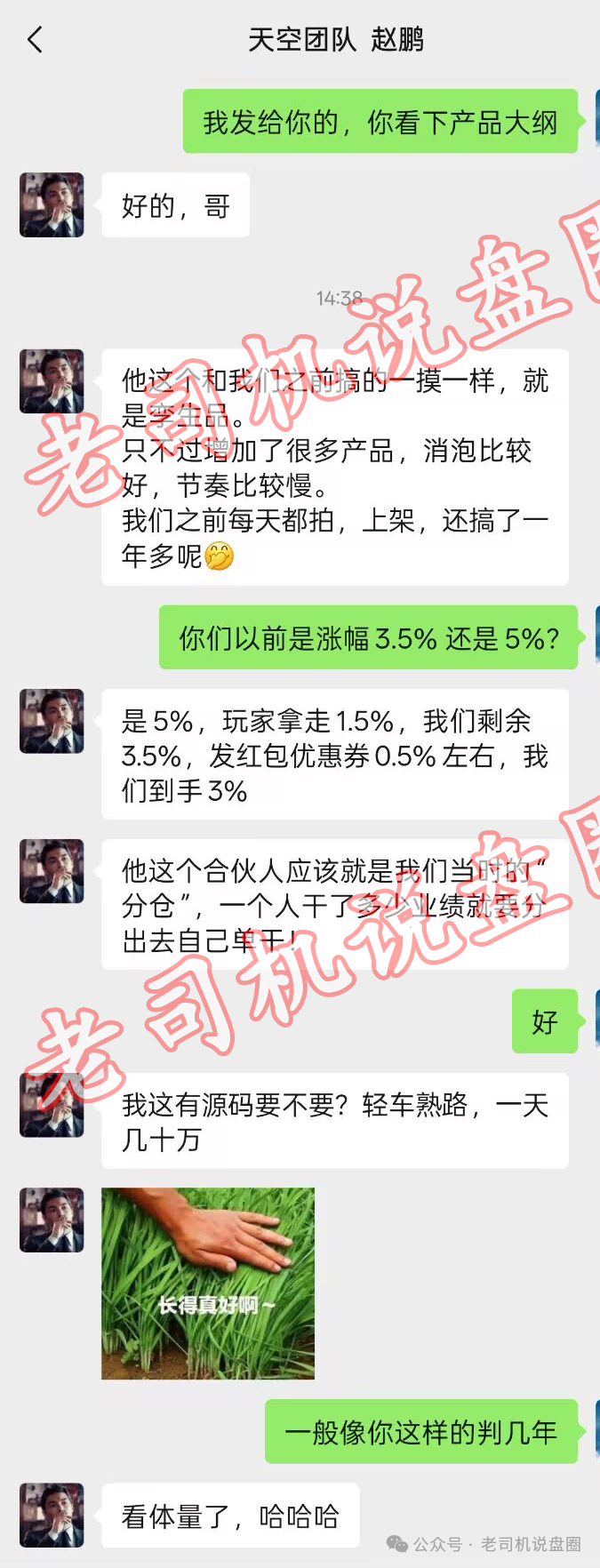
Task: View profile from avatar beside 我这有源码要不要 message
Action: click(52, 1105)
